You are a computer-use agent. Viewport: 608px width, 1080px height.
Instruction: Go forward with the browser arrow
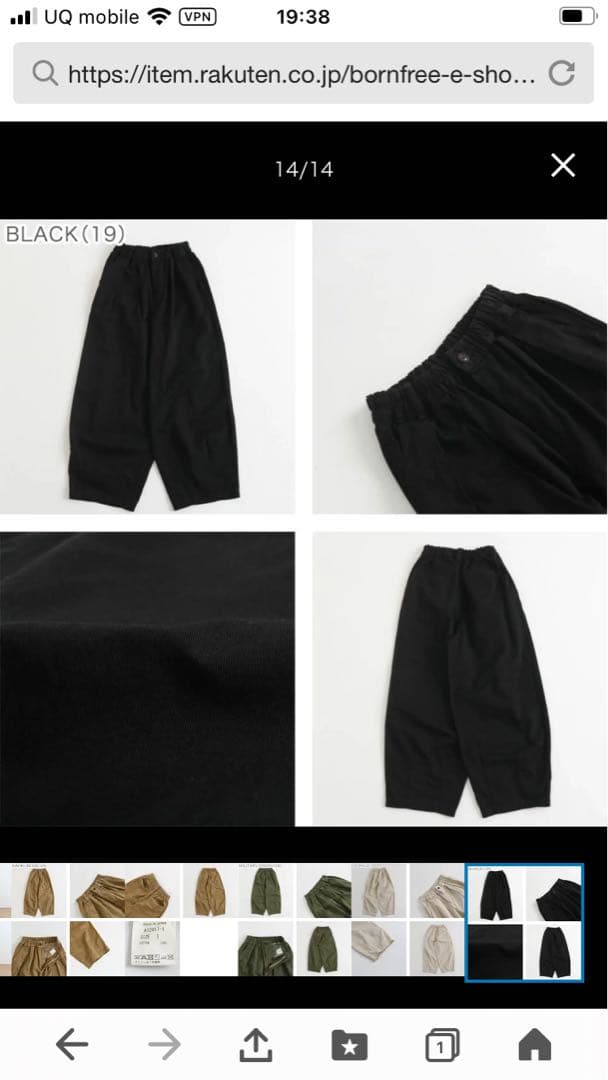pos(164,1045)
